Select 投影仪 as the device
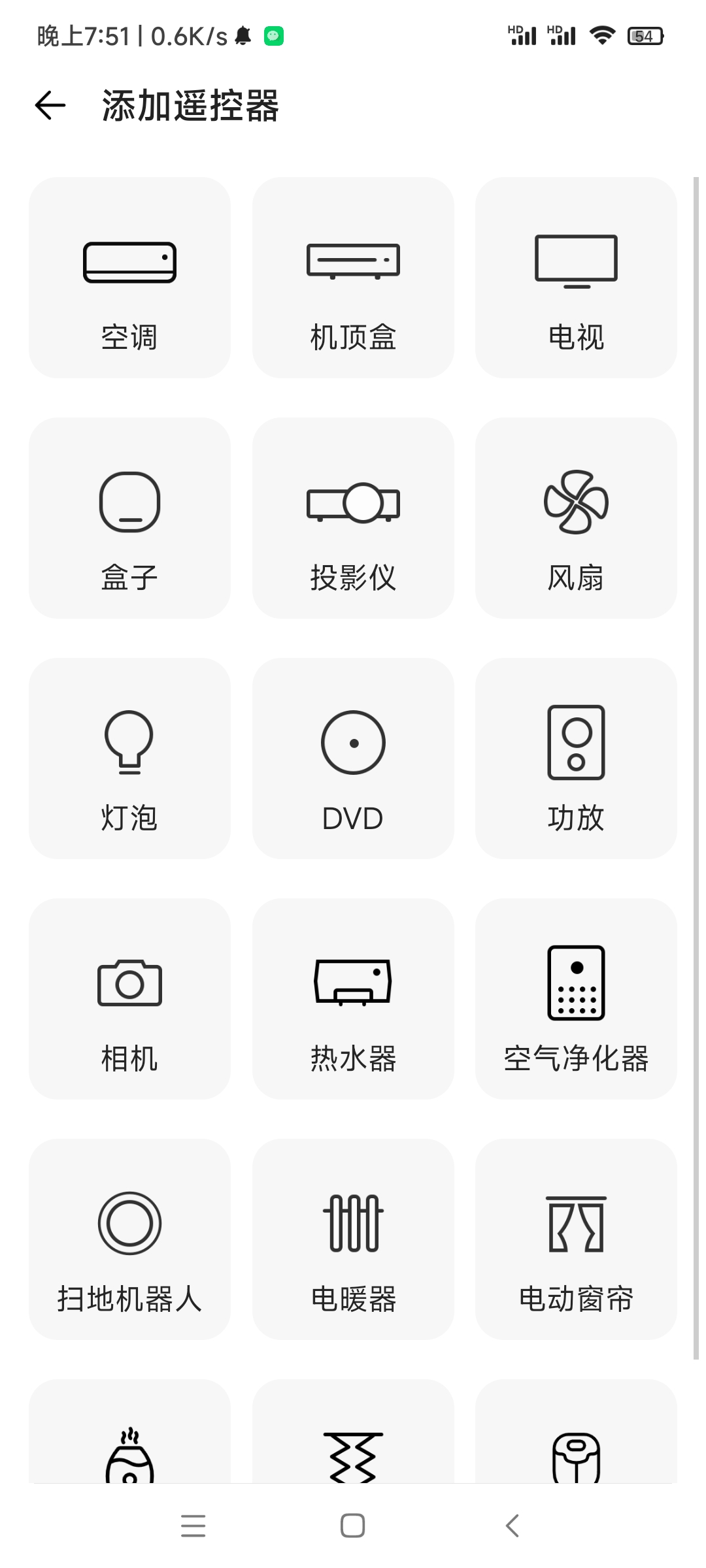Viewport: 706px width, 1568px height. (353, 518)
